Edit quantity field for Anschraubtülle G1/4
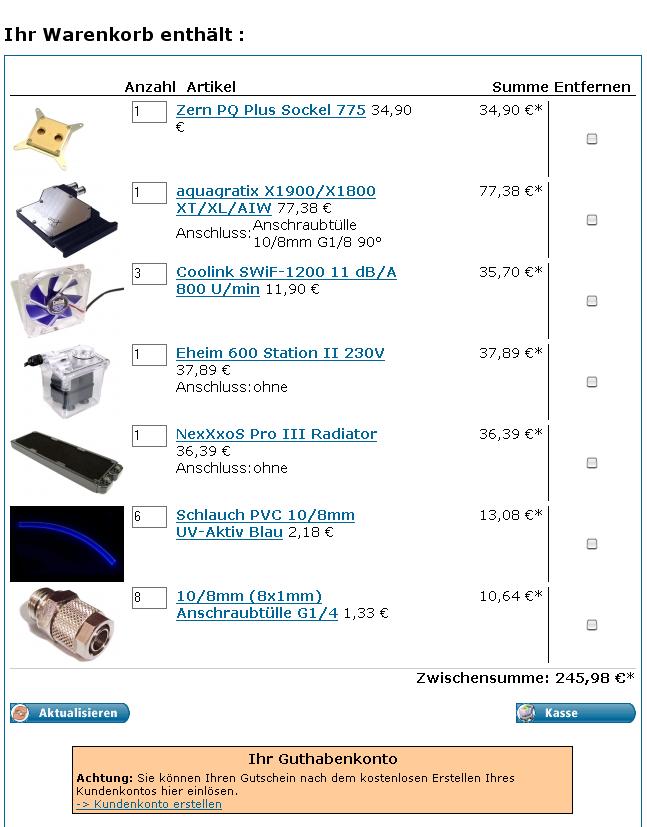 click(149, 597)
